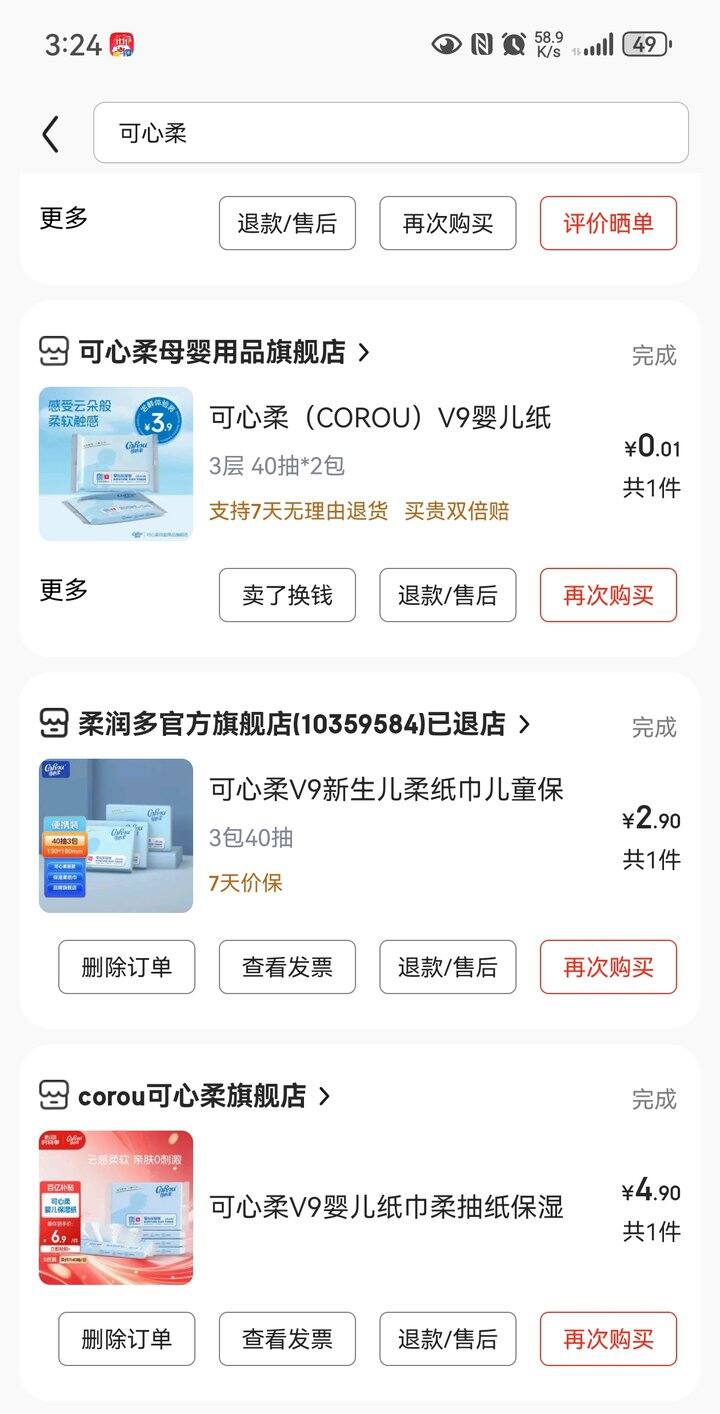Viewport: 720px width, 1414px height.
Task: Show 更多 options for the ¥0.01 order
Action: pyautogui.click(x=64, y=591)
